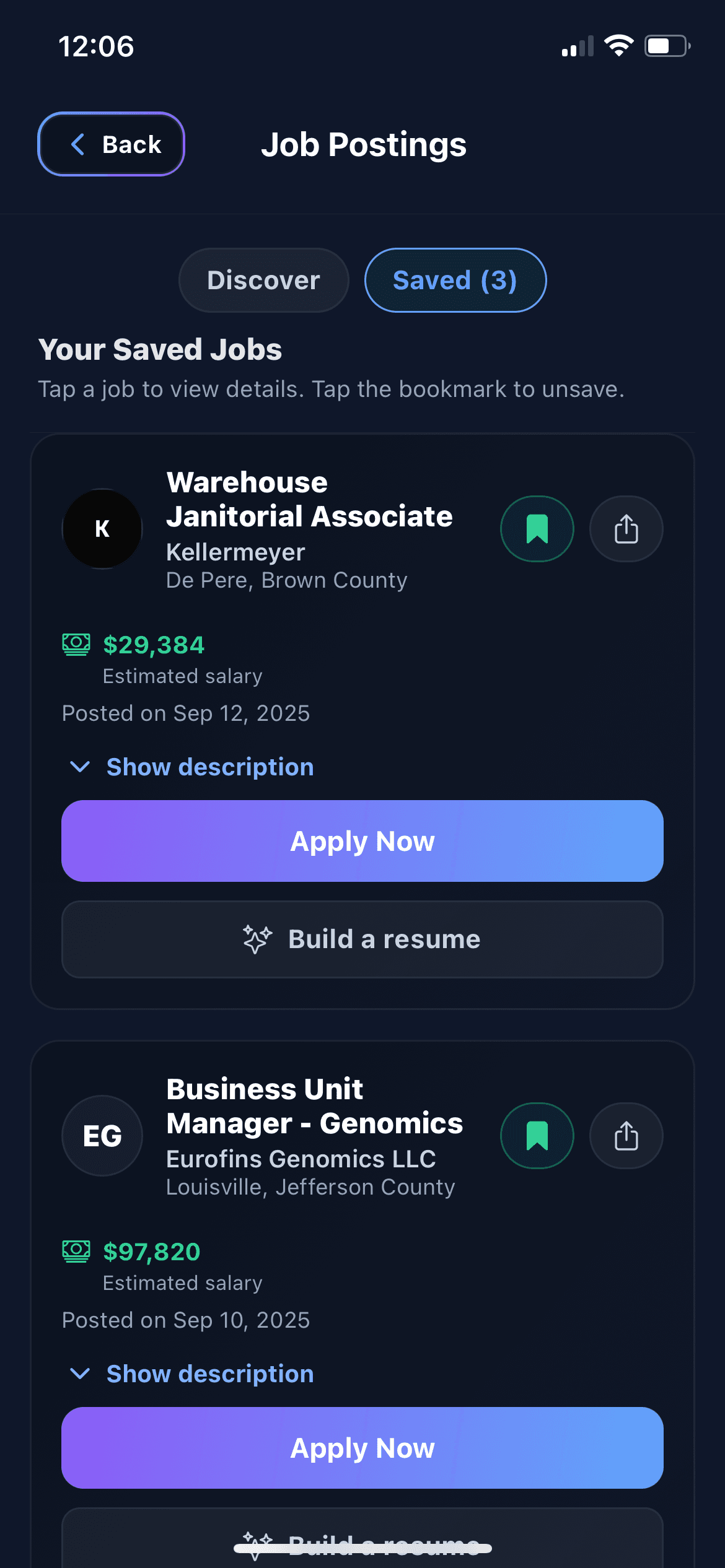Go back using the Back button
Viewport: 725px width, 1568px height.
[112, 144]
